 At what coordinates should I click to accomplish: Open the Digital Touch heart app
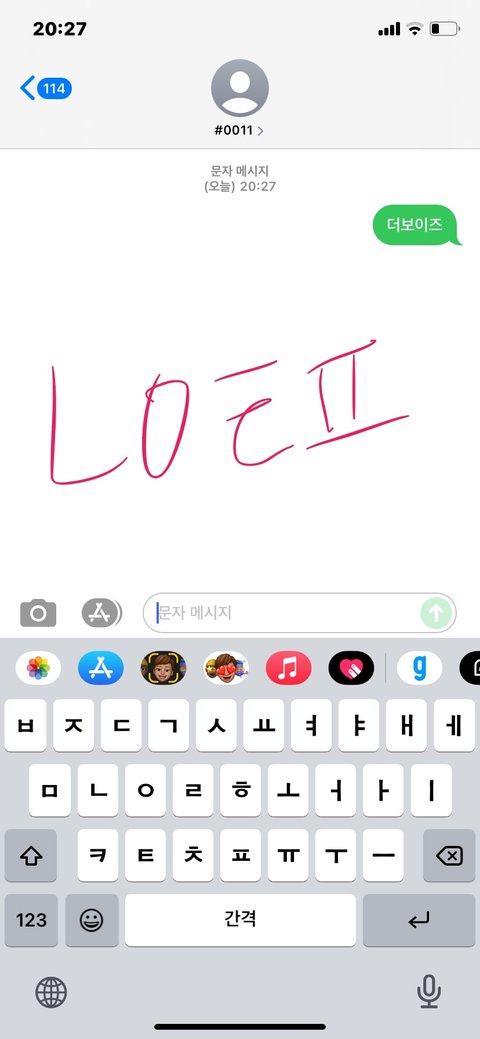pyautogui.click(x=351, y=668)
